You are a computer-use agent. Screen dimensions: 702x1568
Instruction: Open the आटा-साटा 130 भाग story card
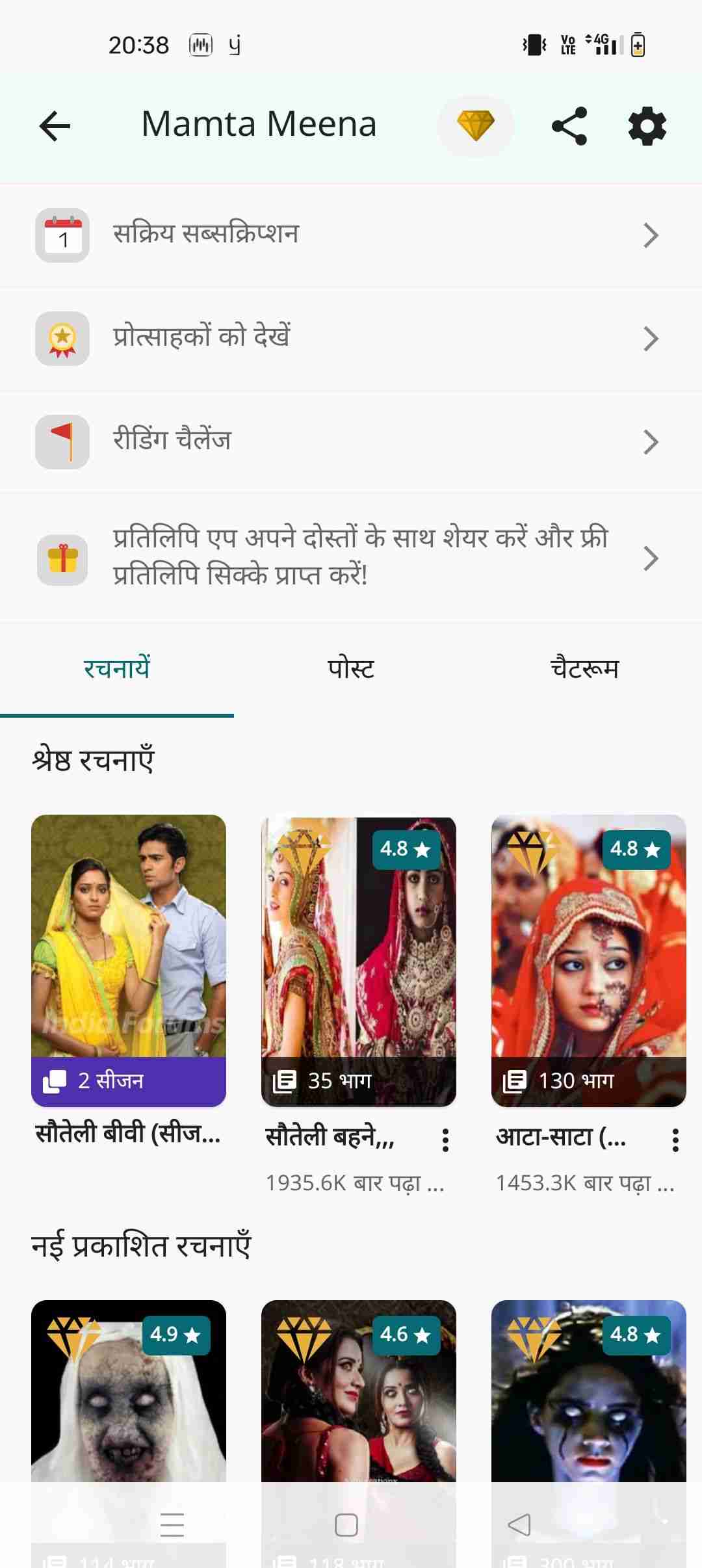[x=588, y=960]
